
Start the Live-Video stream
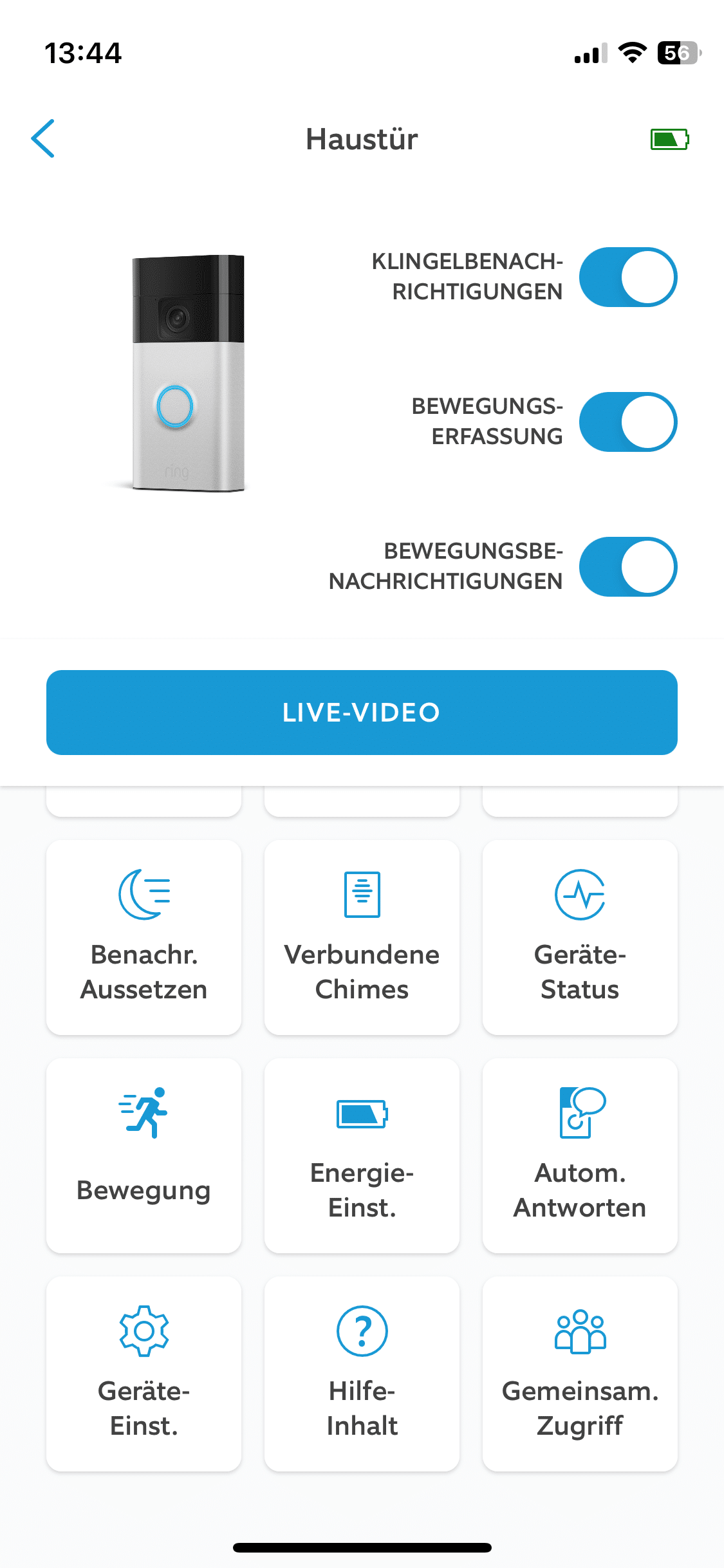pyautogui.click(x=362, y=713)
